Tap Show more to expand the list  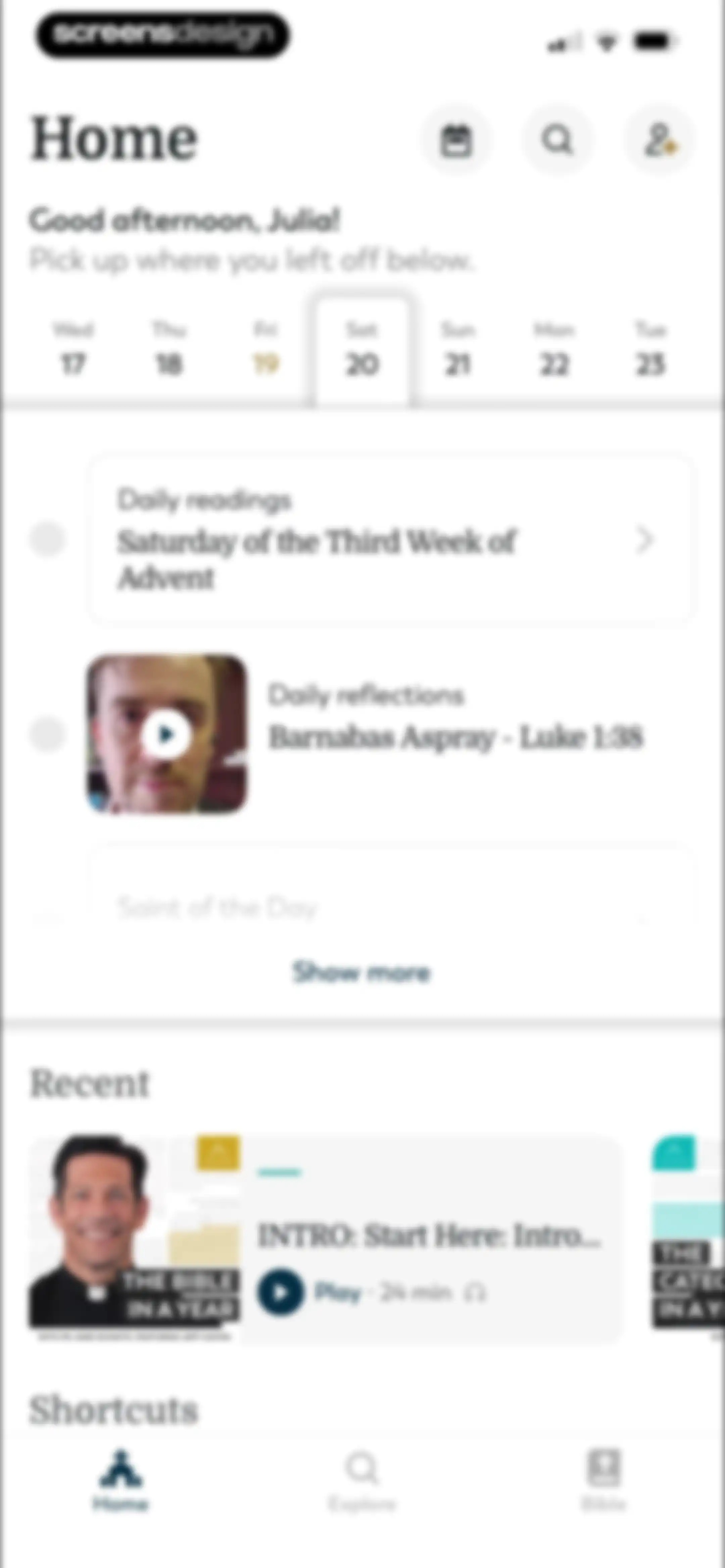coord(362,972)
